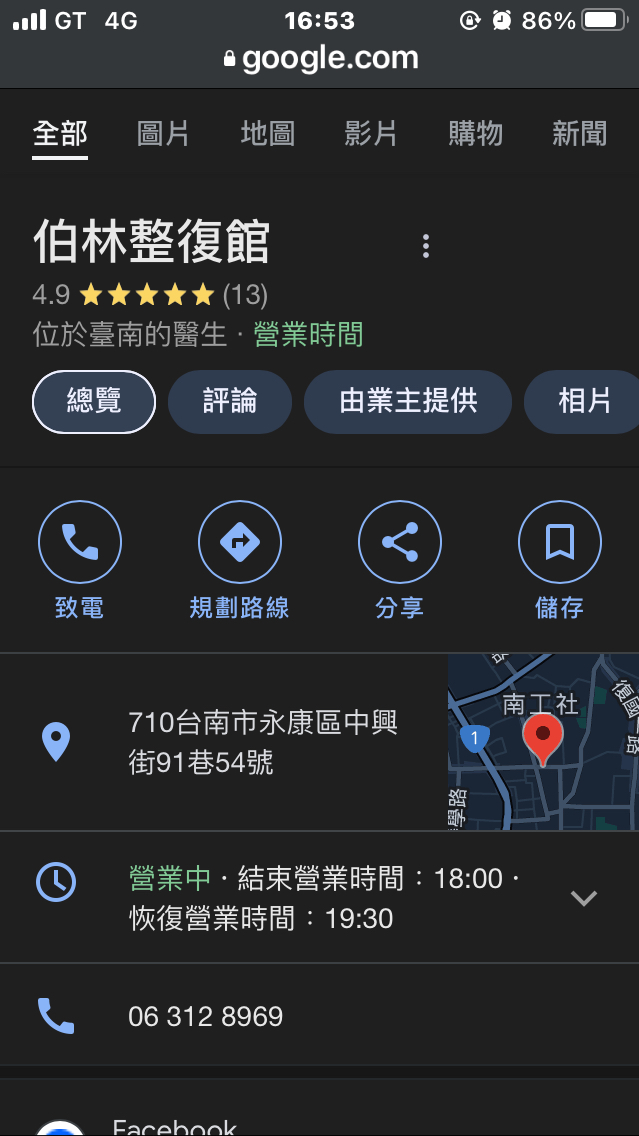639x1136 pixels.
Task: Open the three-dot overflow menu beside 伯林整復館
Action: 426,246
